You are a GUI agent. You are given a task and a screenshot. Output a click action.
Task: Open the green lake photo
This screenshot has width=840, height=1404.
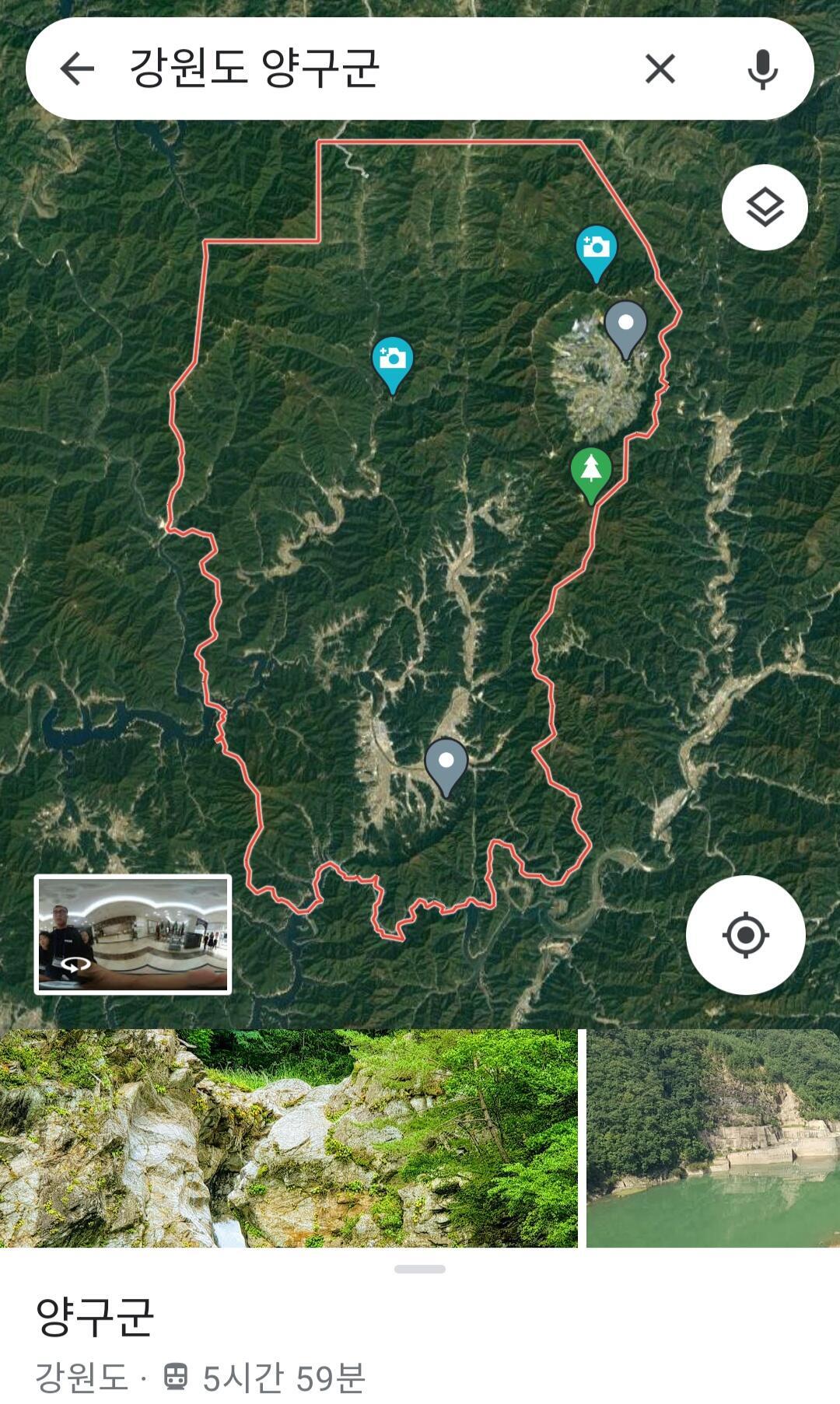(713, 1138)
